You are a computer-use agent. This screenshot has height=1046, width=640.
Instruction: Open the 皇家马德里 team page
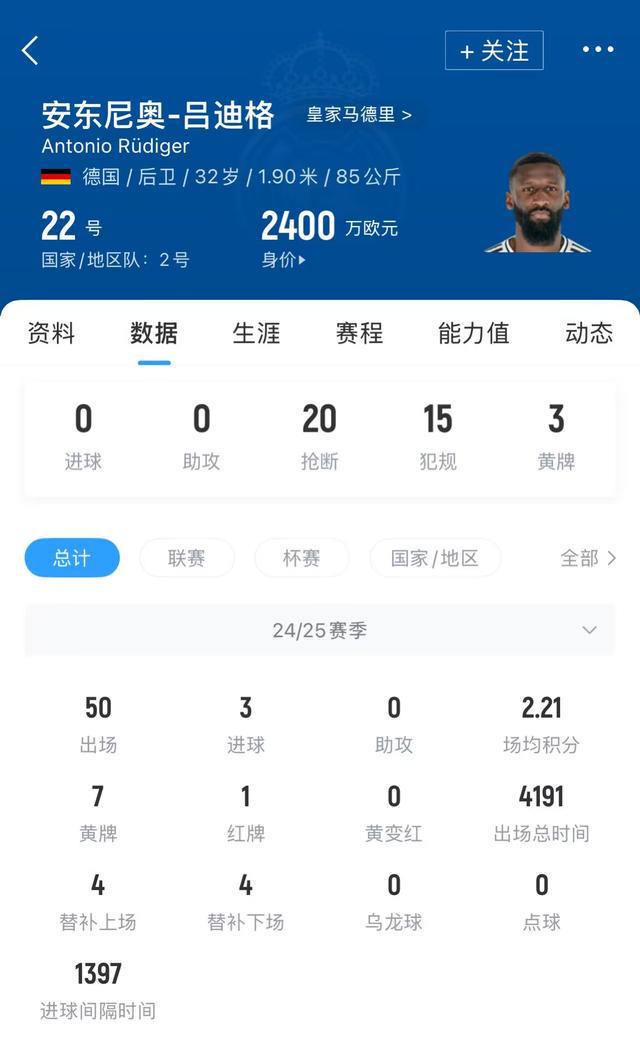[x=358, y=115]
